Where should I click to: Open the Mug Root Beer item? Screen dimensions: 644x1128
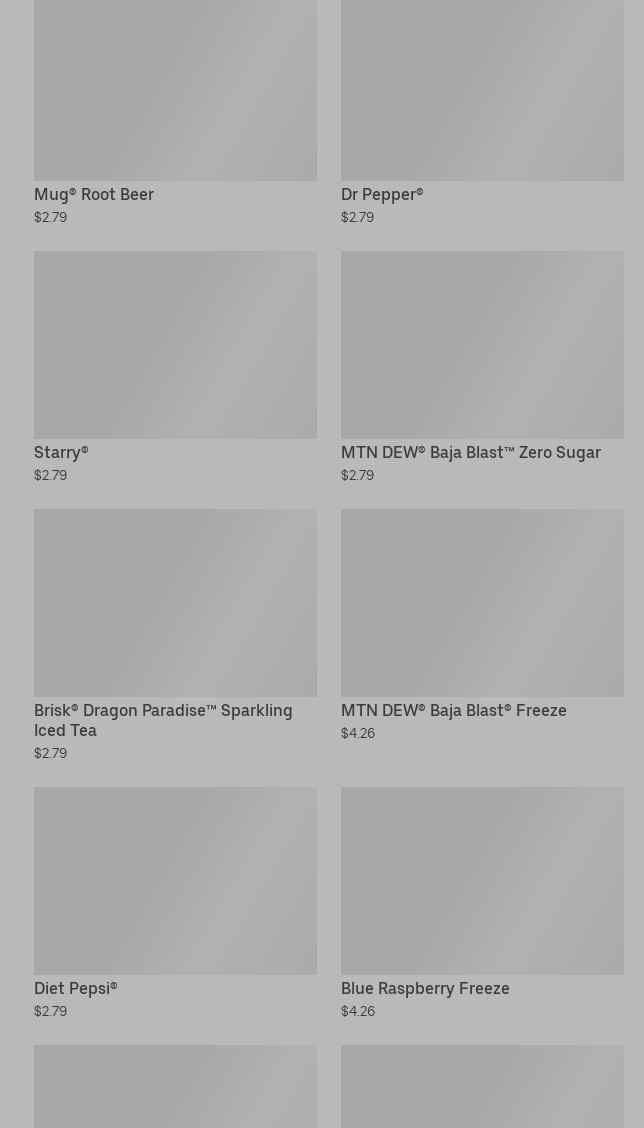tap(175, 112)
